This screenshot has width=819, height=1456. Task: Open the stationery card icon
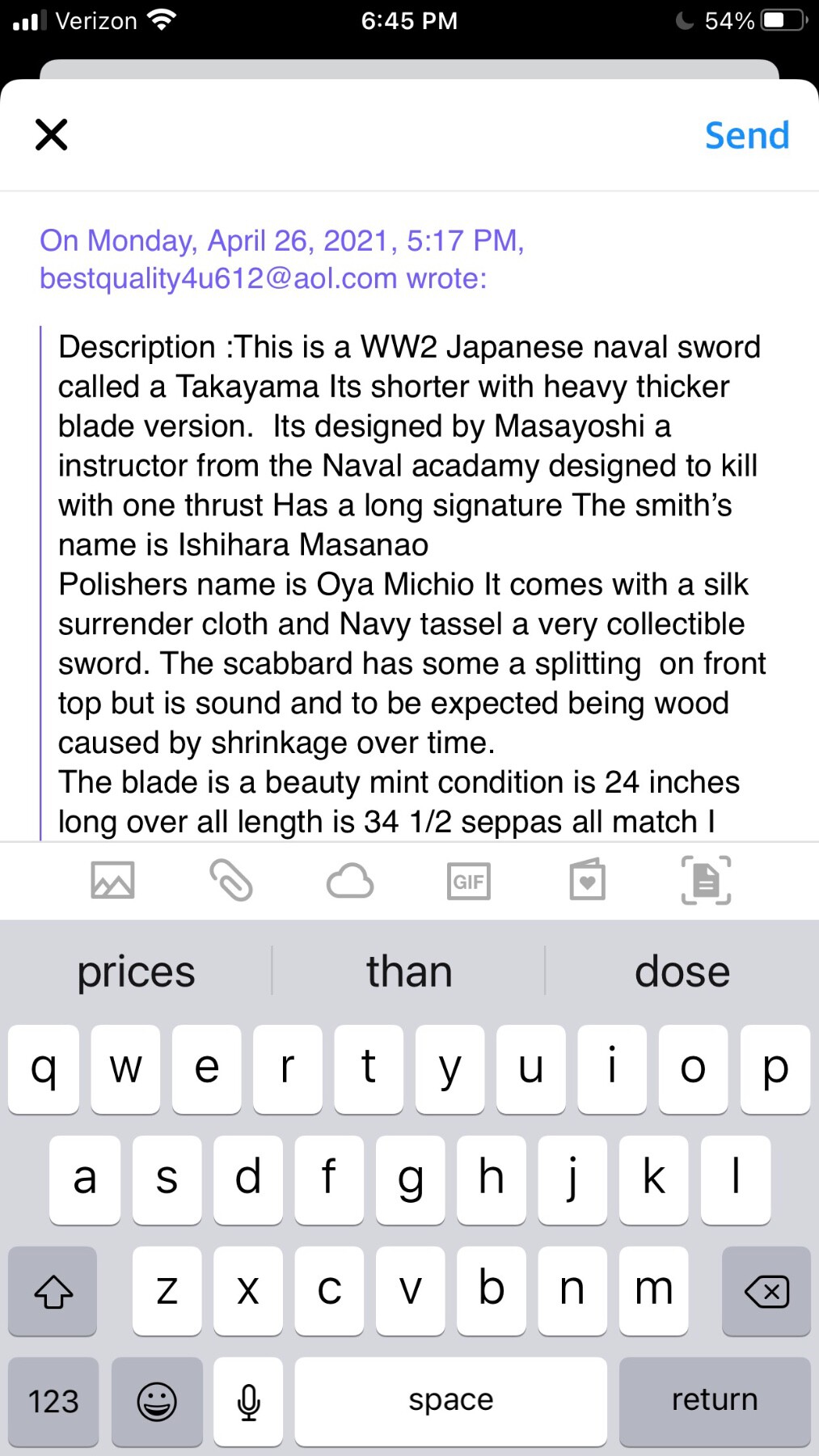(588, 879)
